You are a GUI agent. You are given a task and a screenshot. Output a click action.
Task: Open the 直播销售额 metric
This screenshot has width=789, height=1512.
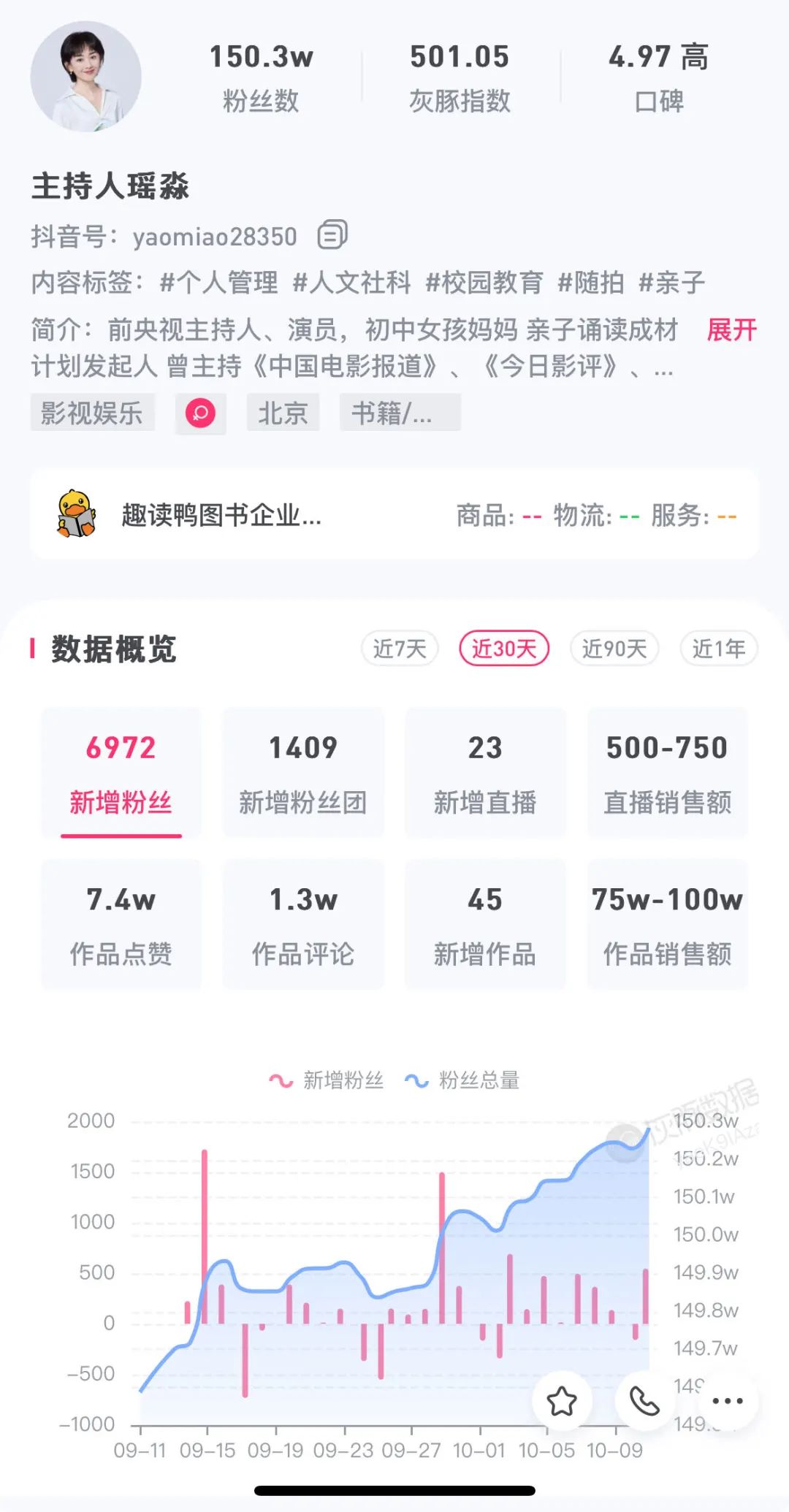coord(667,773)
